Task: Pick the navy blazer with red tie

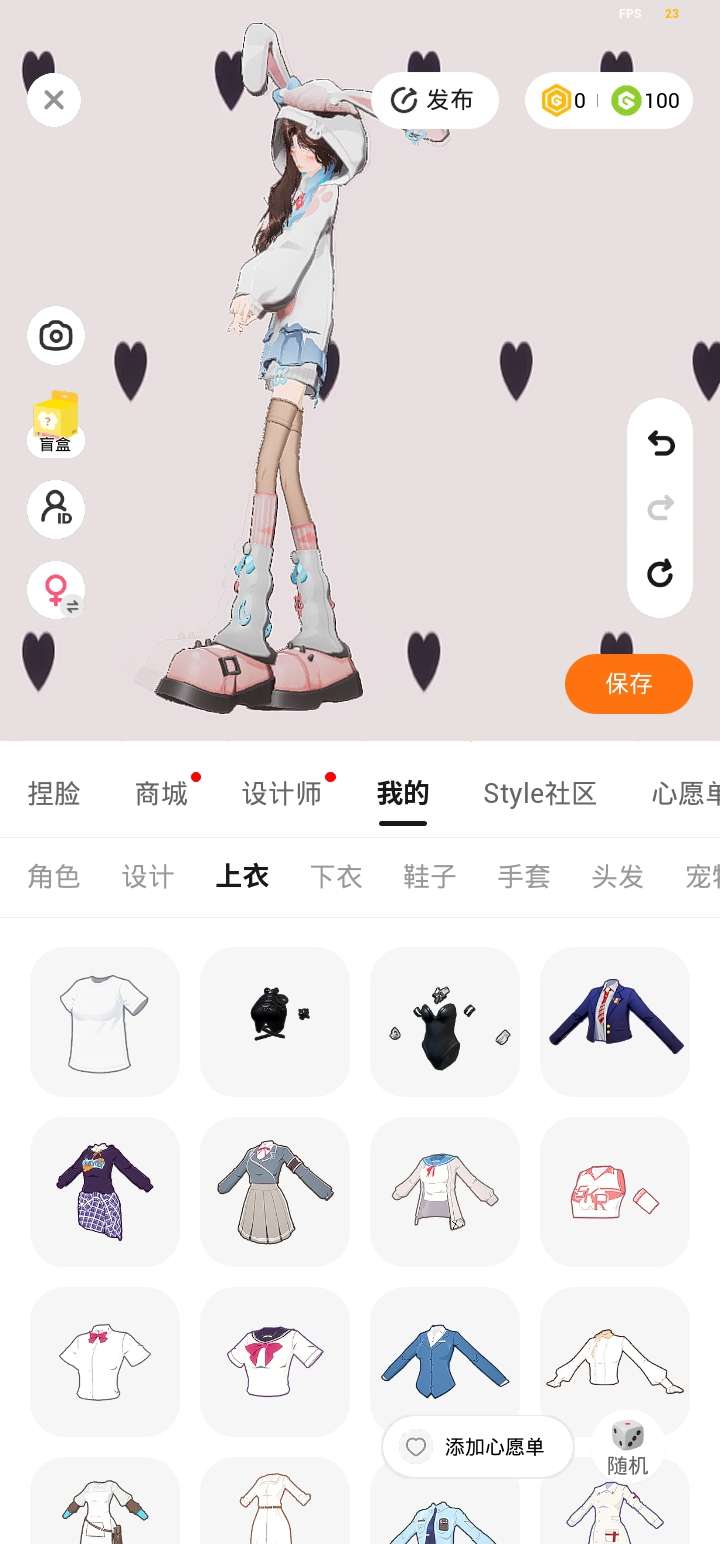Action: tap(615, 1022)
